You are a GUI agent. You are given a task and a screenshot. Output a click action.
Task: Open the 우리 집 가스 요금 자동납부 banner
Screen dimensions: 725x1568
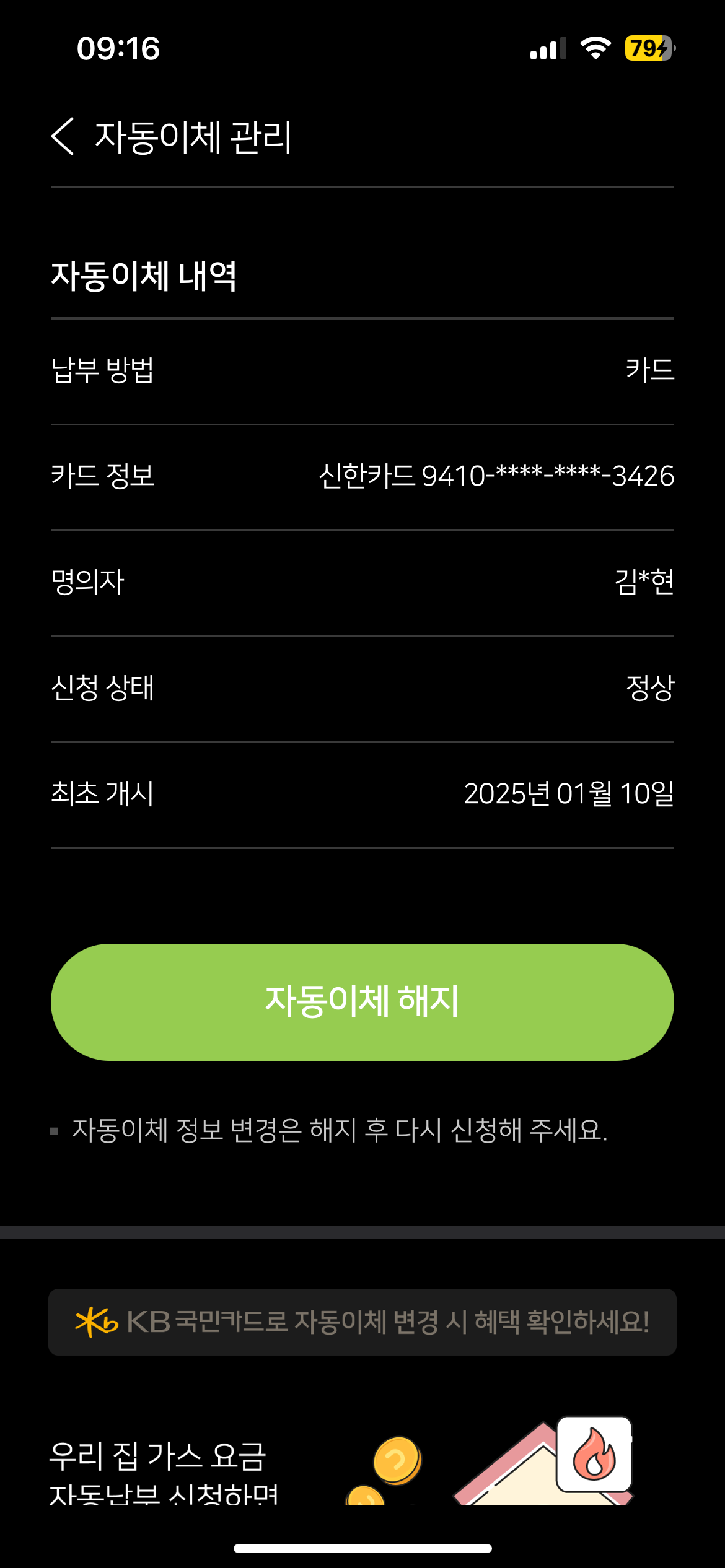341,1468
